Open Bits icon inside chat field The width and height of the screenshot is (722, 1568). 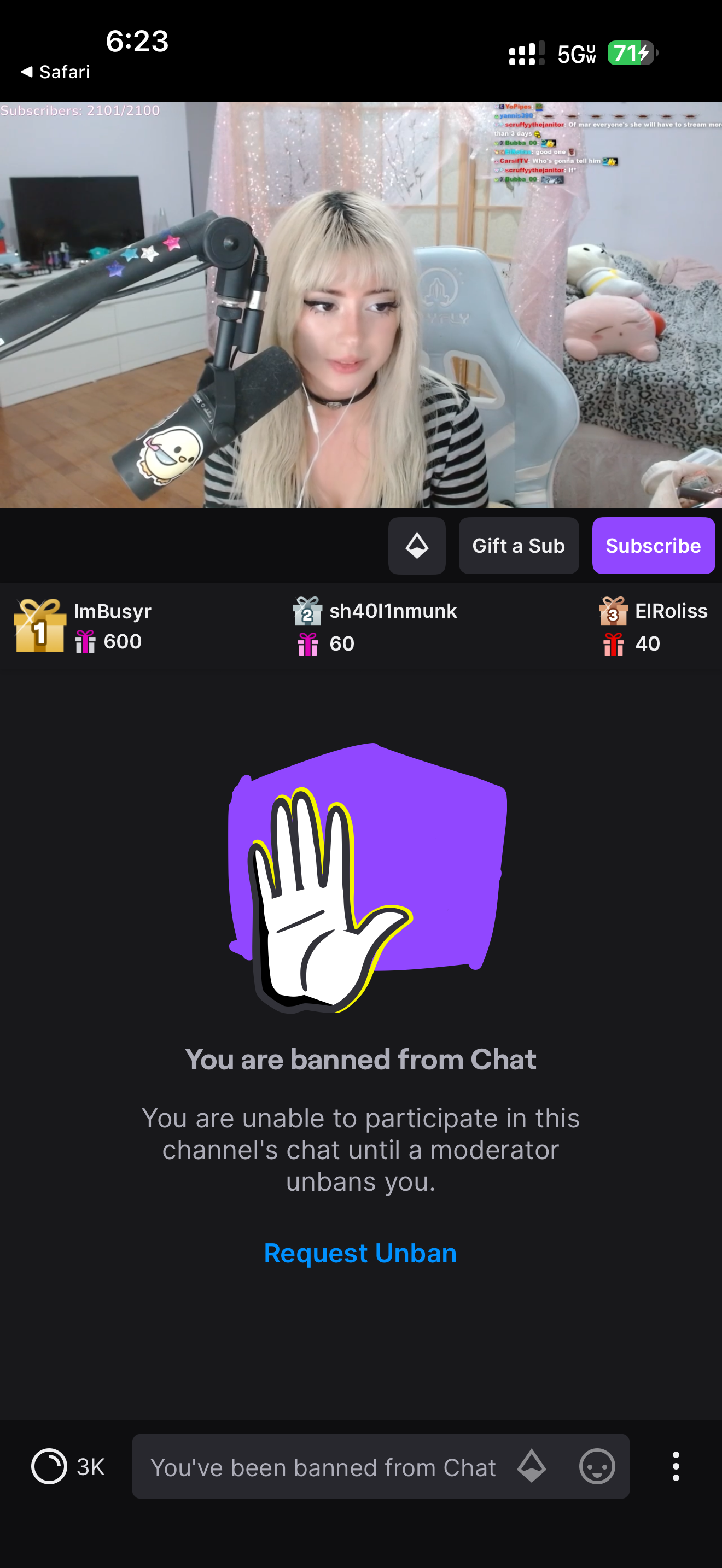[532, 1466]
